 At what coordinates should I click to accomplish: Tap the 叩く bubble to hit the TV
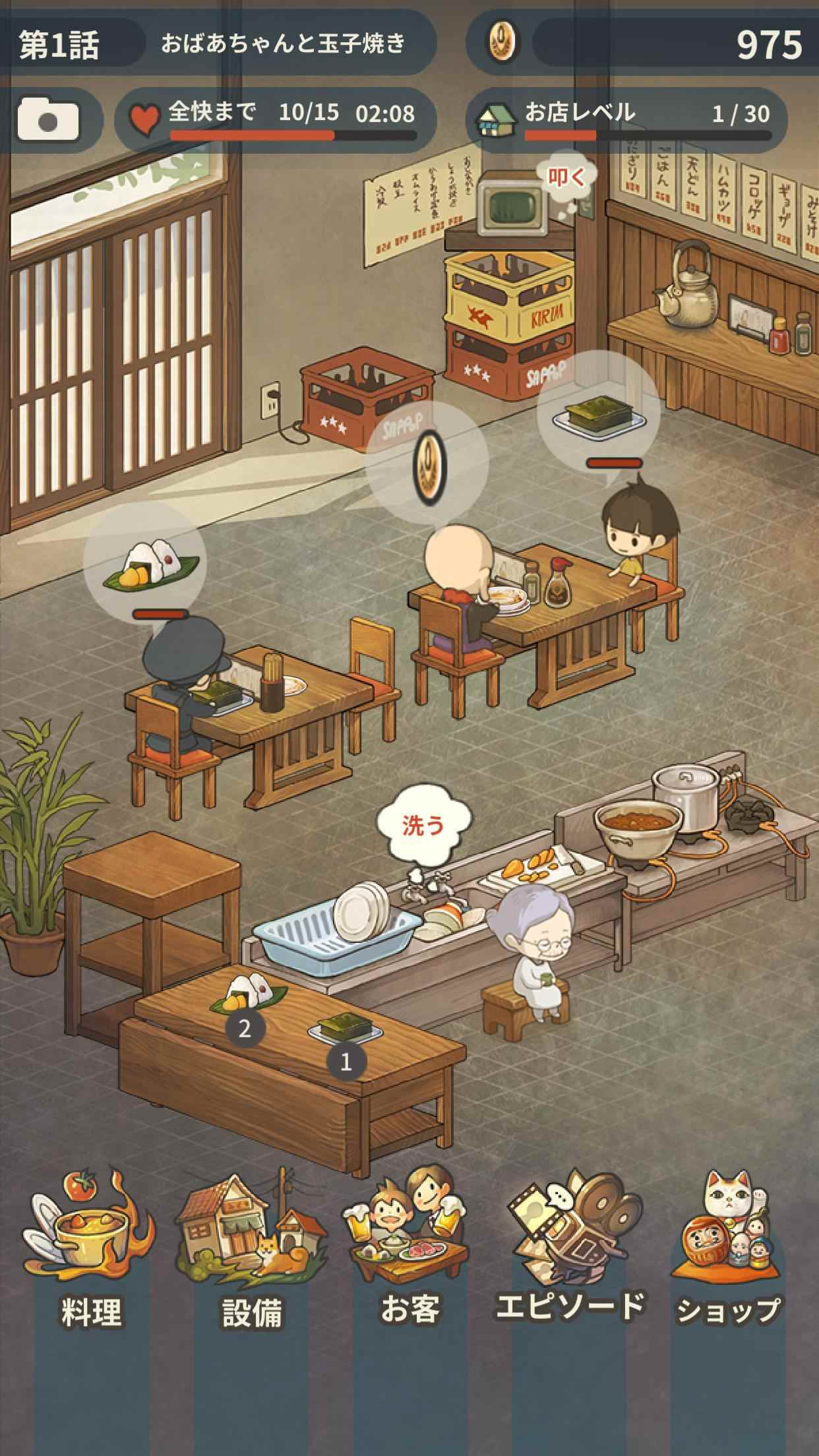(568, 177)
